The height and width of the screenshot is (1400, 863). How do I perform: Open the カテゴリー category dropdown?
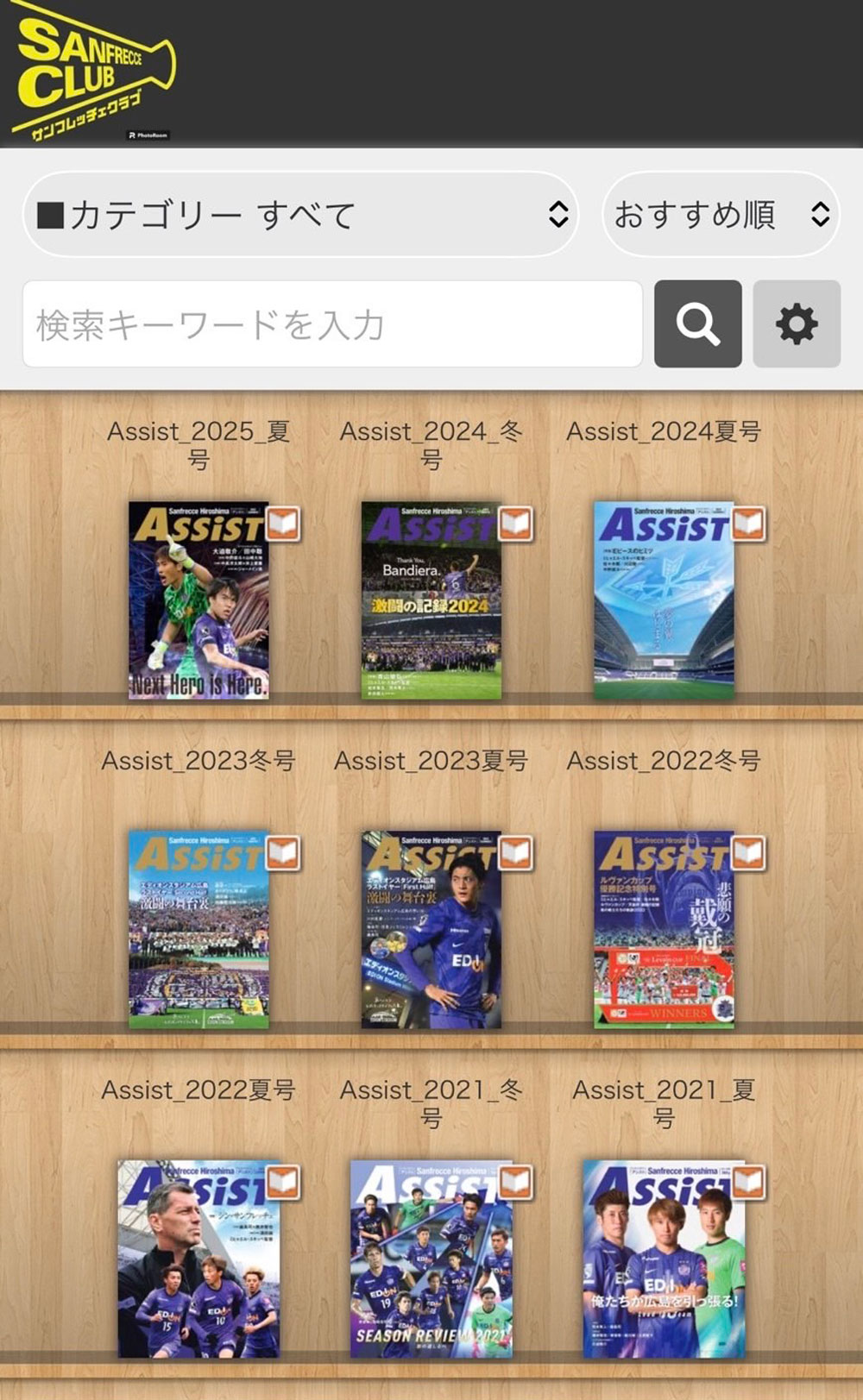pyautogui.click(x=298, y=215)
